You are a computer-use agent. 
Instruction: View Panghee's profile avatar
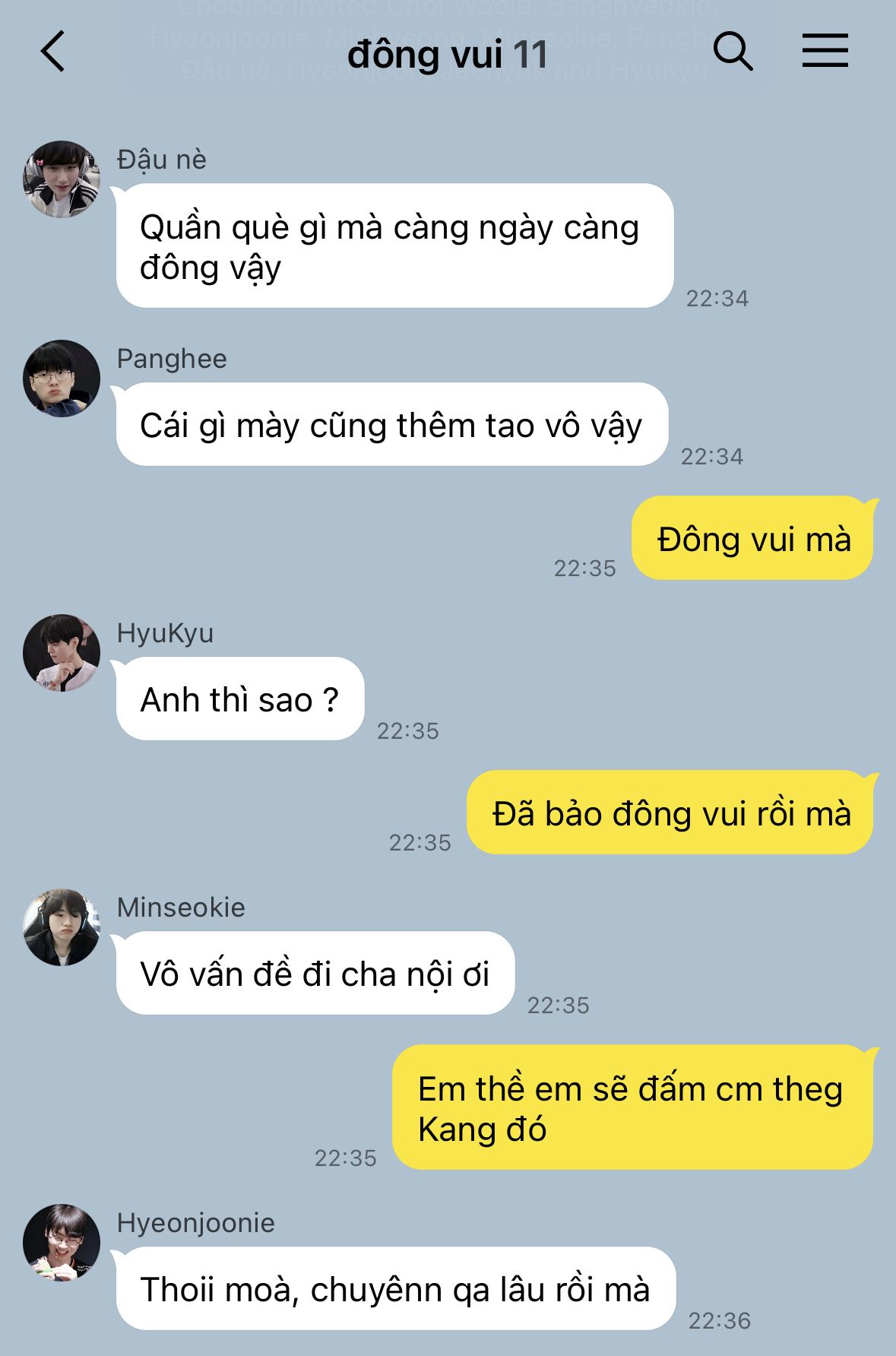pyautogui.click(x=62, y=379)
